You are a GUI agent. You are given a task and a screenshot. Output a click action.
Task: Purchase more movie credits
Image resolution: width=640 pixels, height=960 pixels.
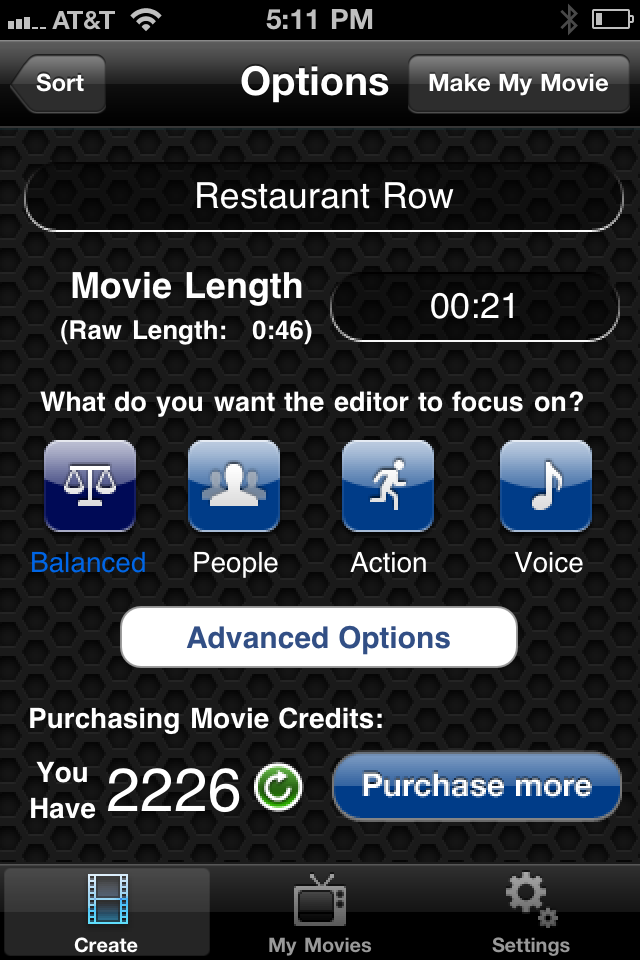[476, 786]
